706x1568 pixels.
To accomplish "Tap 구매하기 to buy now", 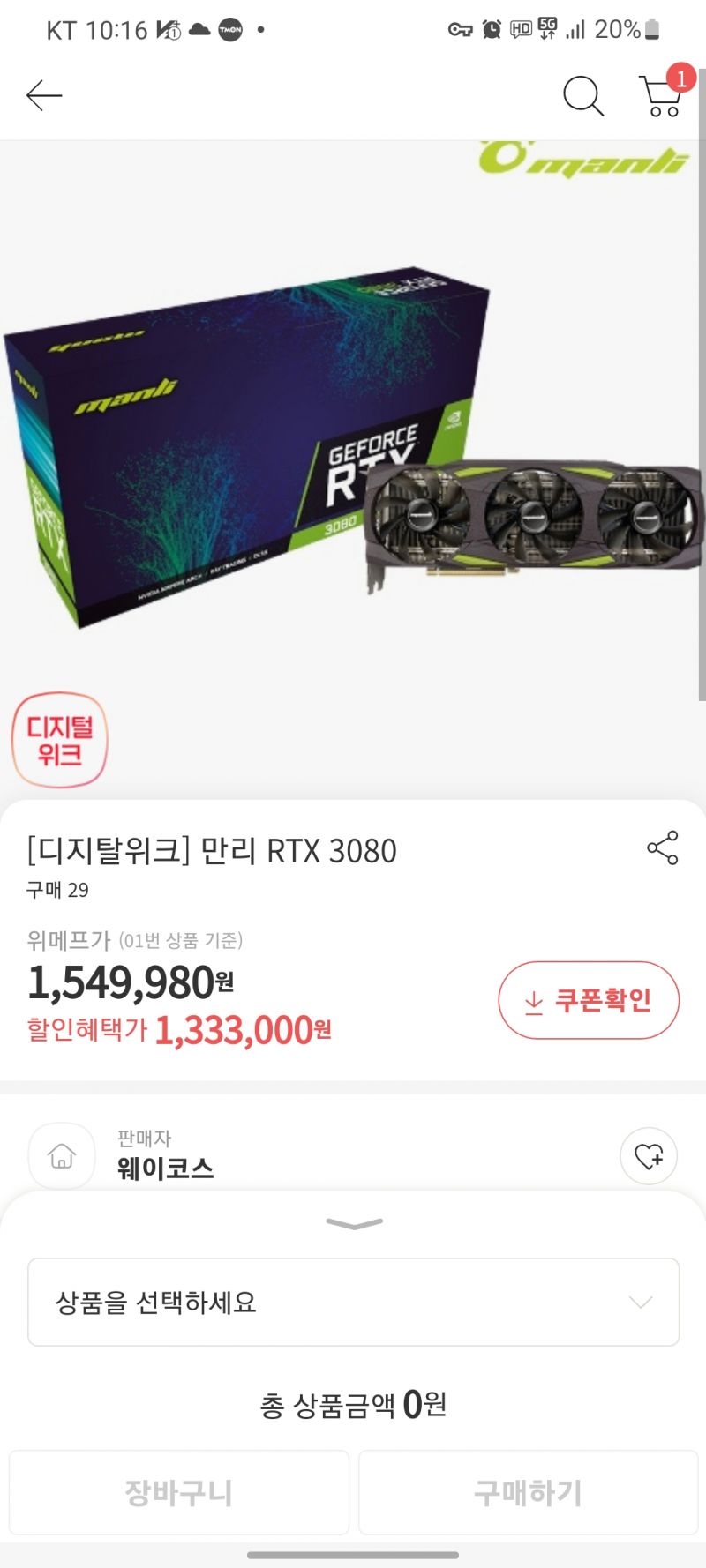I will pos(528,1492).
